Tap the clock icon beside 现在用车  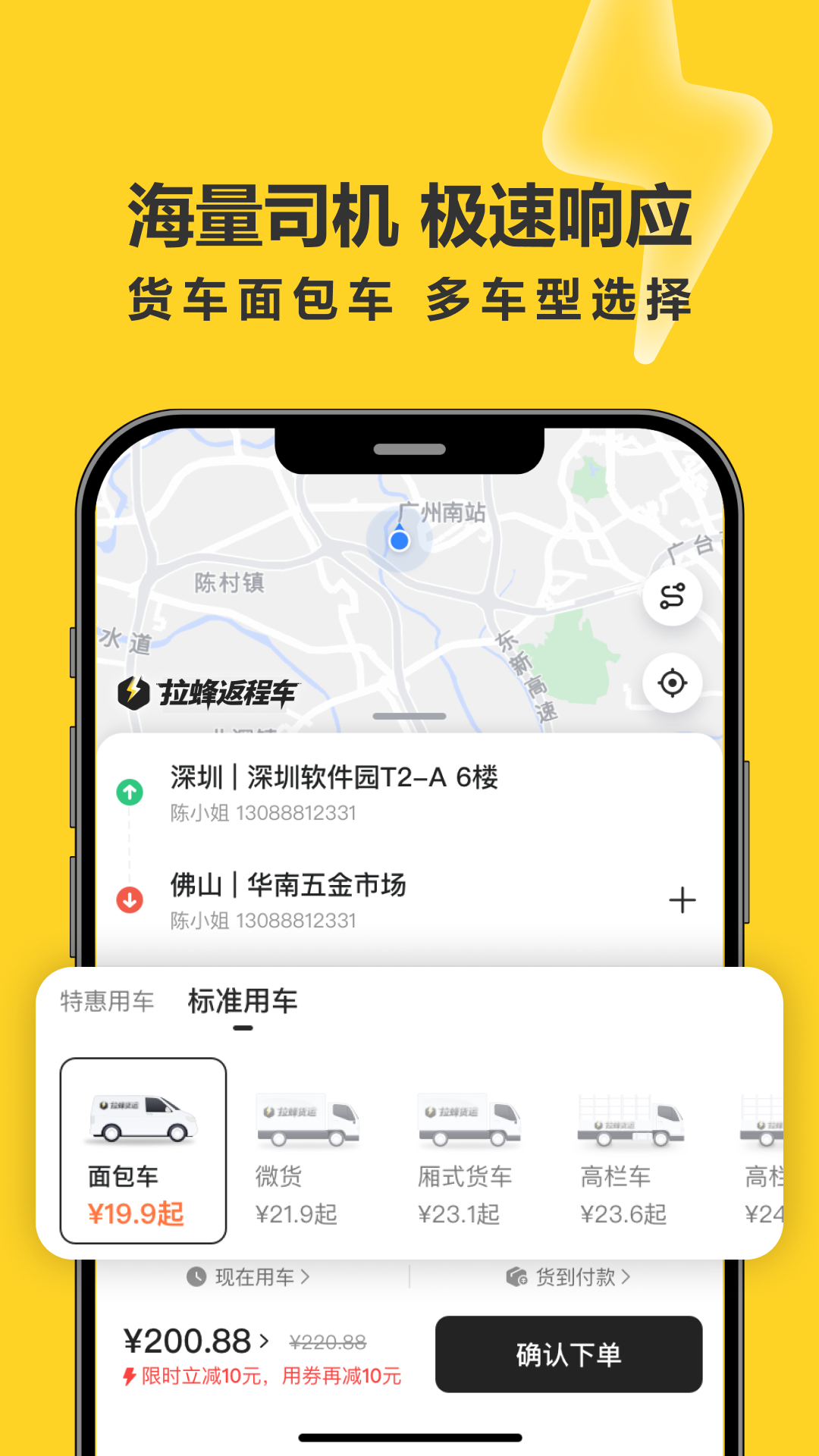[196, 1276]
